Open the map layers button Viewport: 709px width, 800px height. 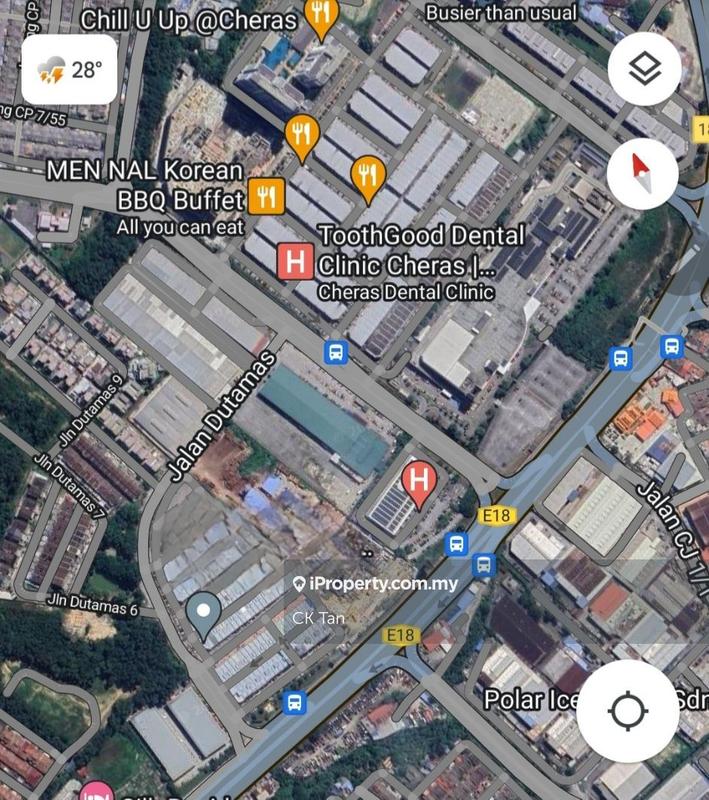pos(645,69)
